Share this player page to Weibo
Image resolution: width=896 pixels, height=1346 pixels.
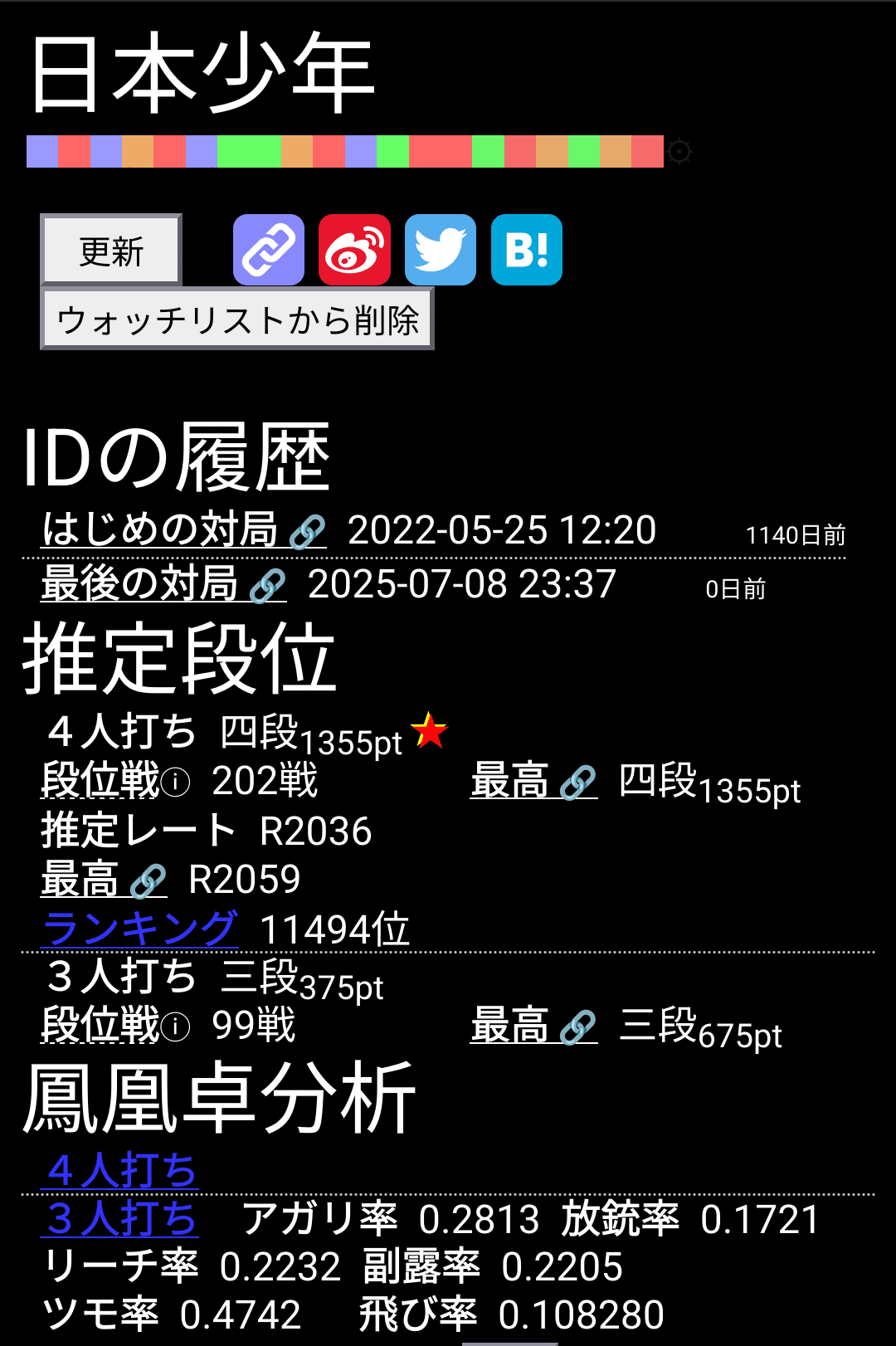[354, 250]
